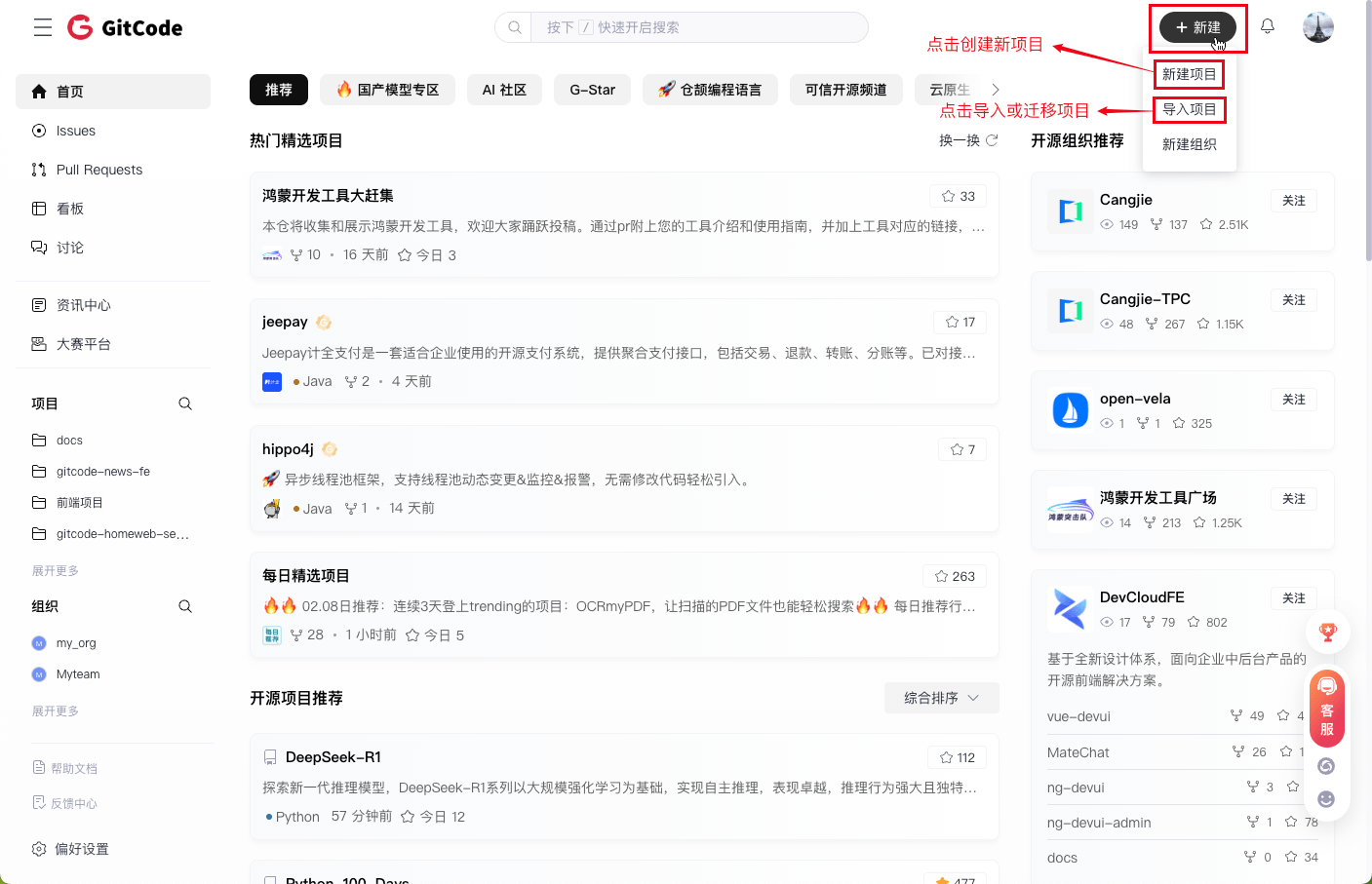Open 看板 in the sidebar

point(69,209)
